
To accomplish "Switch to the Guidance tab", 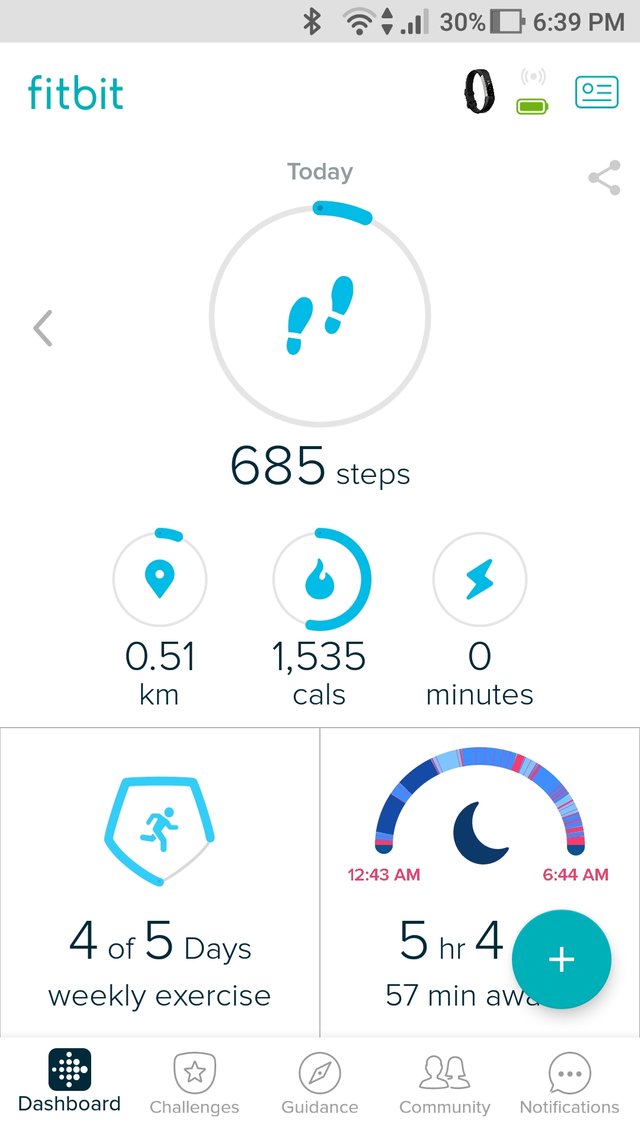I will pos(320,1084).
